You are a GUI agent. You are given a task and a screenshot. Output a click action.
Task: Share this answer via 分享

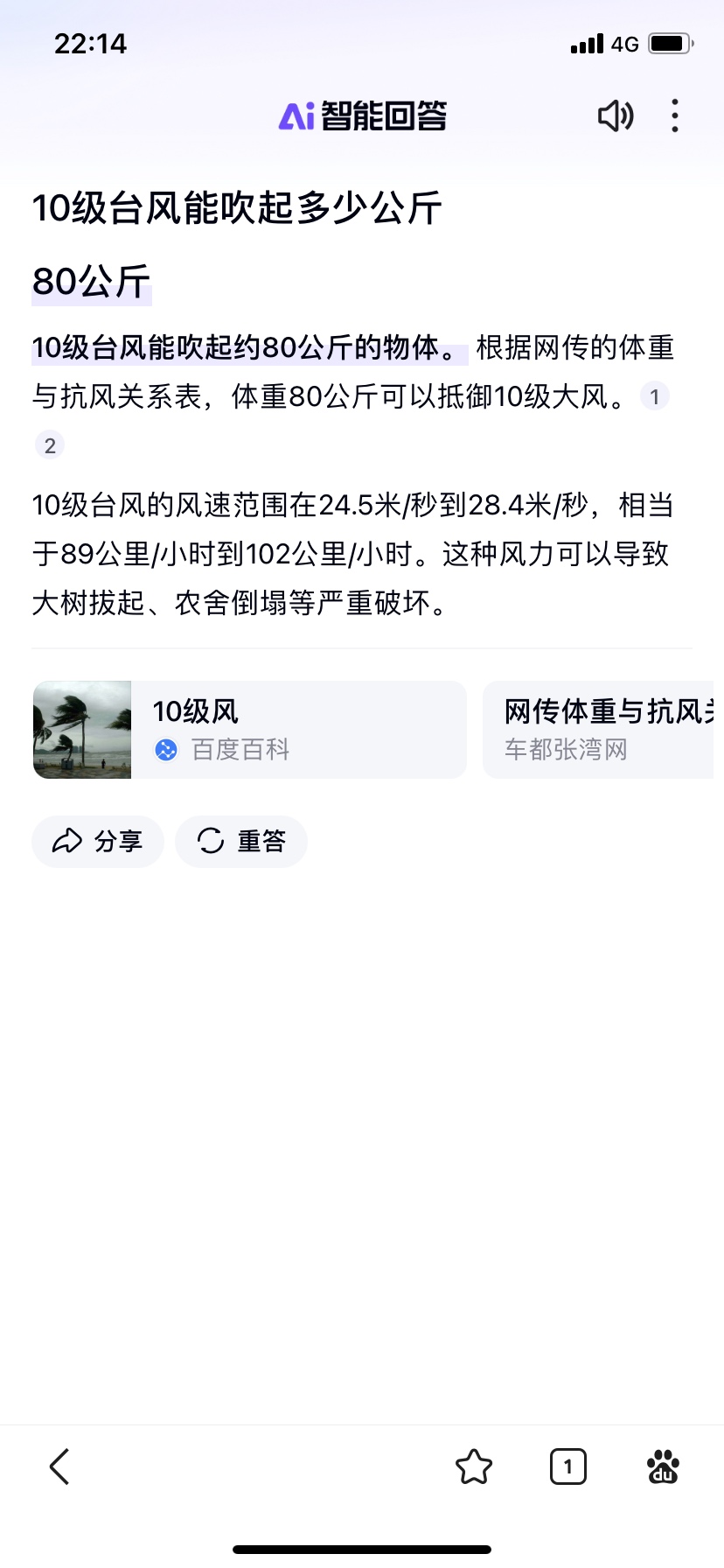[98, 842]
